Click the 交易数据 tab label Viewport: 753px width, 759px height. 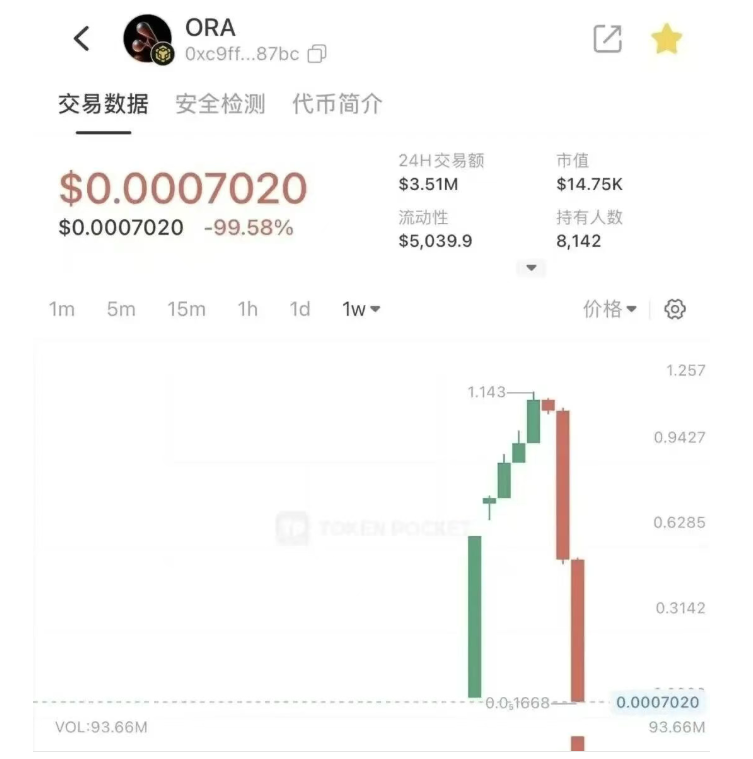tap(103, 103)
